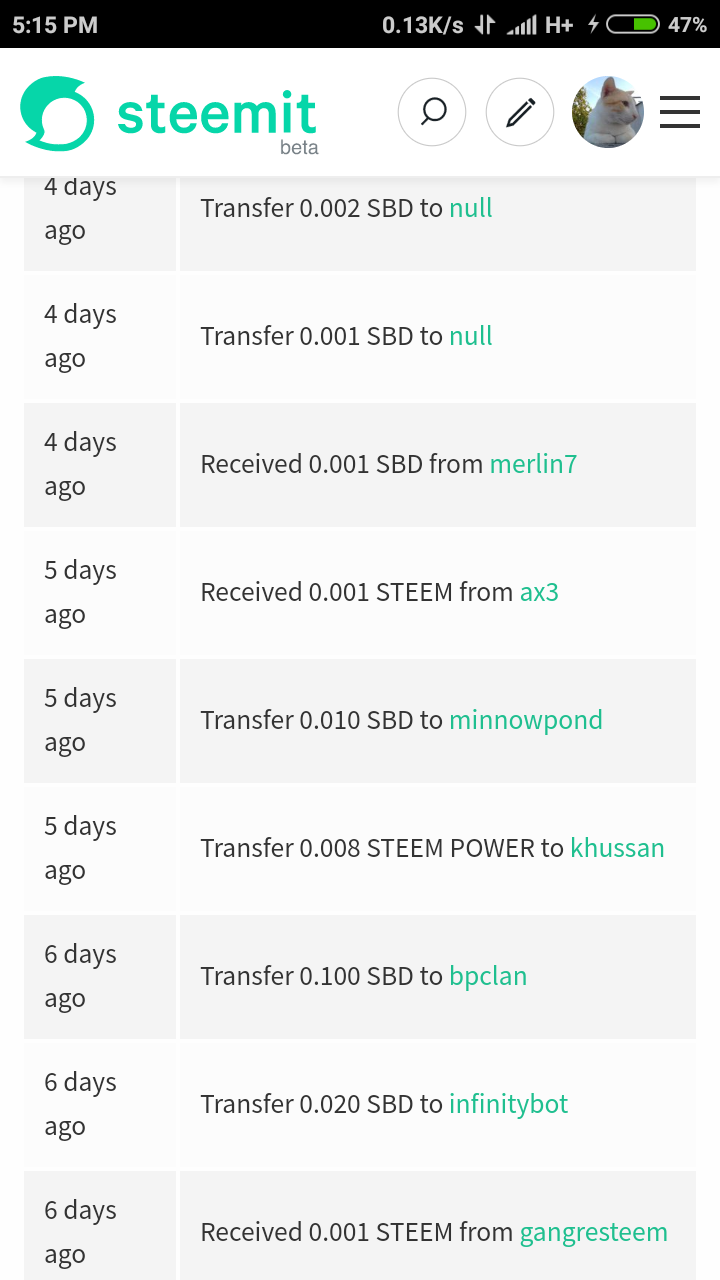Open merlin7's profile link
Image resolution: width=720 pixels, height=1280 pixels.
tap(533, 464)
